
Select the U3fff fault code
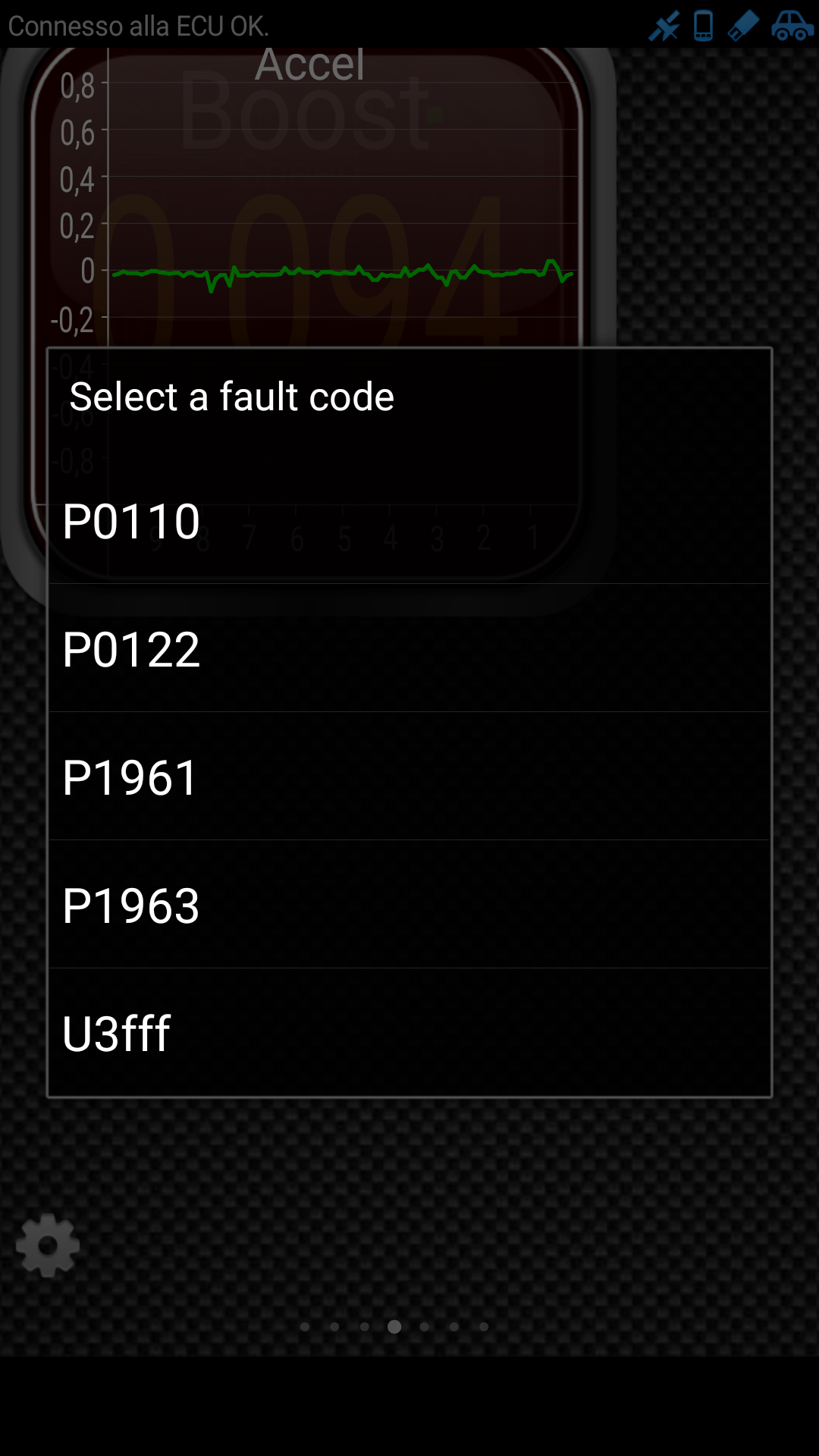[x=409, y=1032]
